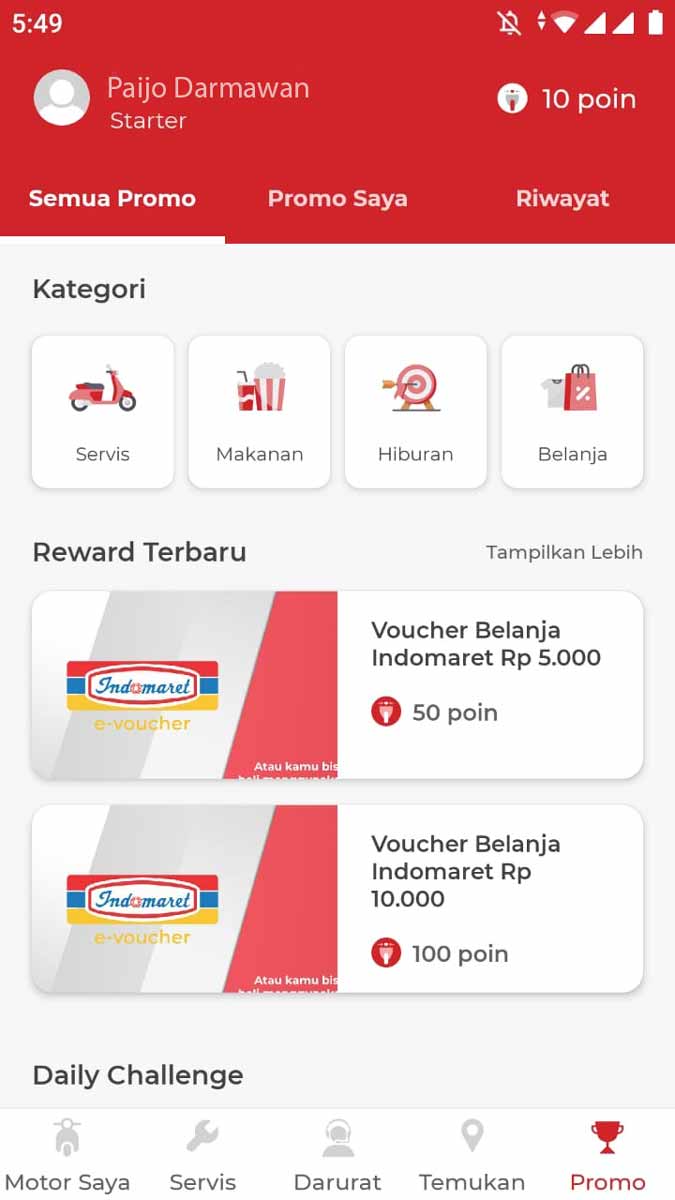The height and width of the screenshot is (1200, 675).
Task: Open Indomaret Rp 10.000 voucher card
Action: click(x=337, y=899)
